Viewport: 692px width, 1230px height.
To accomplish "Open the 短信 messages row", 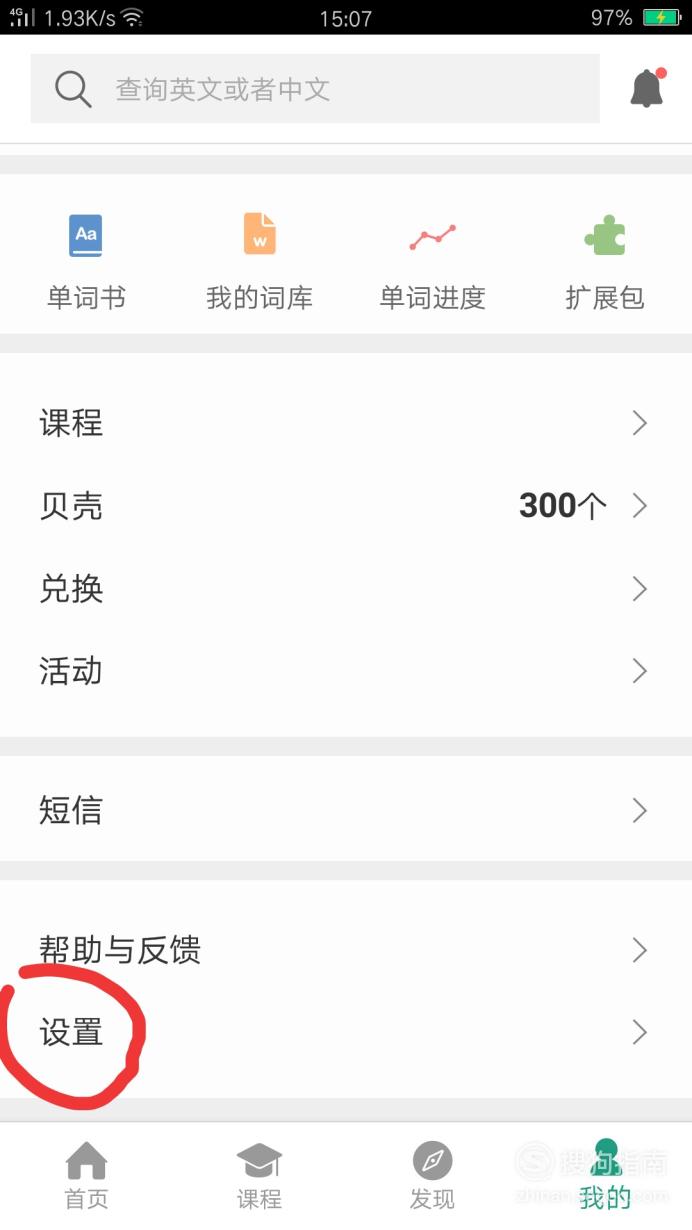I will coord(346,810).
